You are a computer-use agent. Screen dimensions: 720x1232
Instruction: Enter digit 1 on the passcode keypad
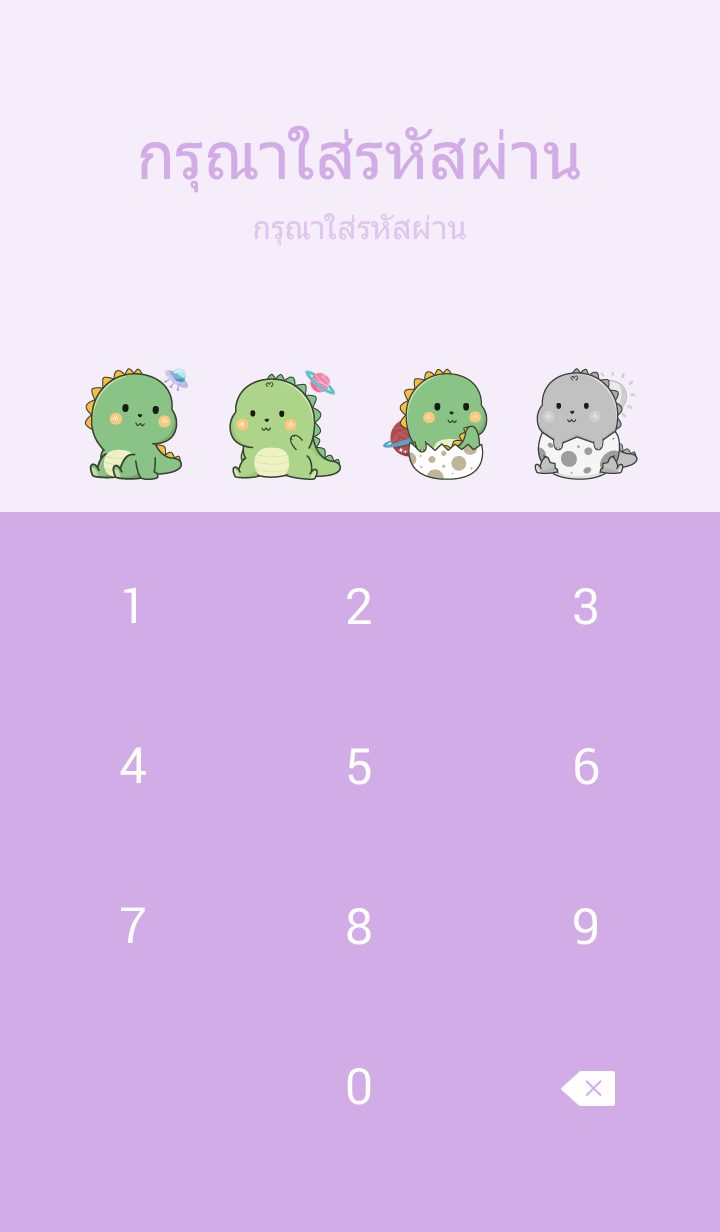pyautogui.click(x=132, y=607)
